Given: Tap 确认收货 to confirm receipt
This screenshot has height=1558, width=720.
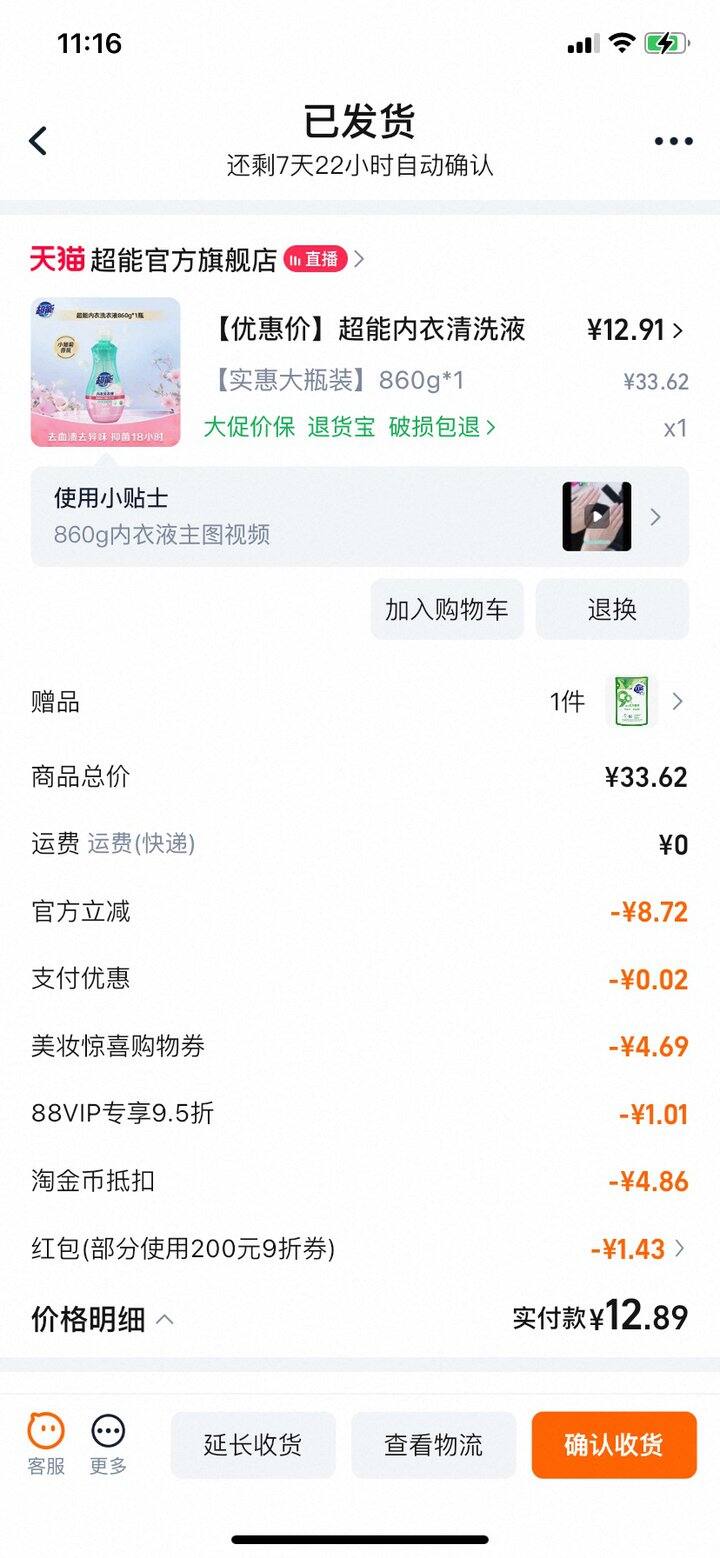Looking at the screenshot, I should click(613, 1444).
